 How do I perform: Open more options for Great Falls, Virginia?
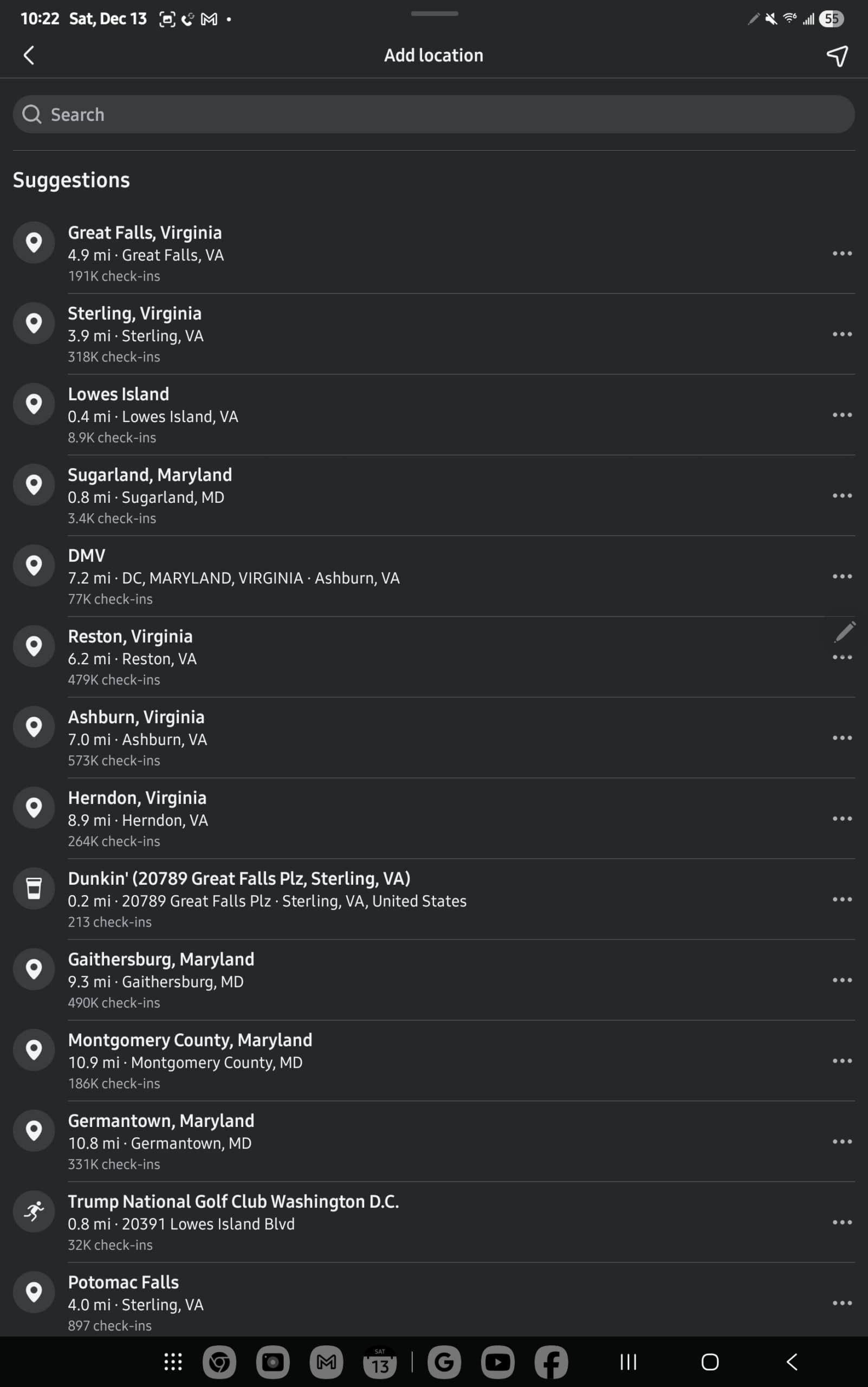coord(841,253)
